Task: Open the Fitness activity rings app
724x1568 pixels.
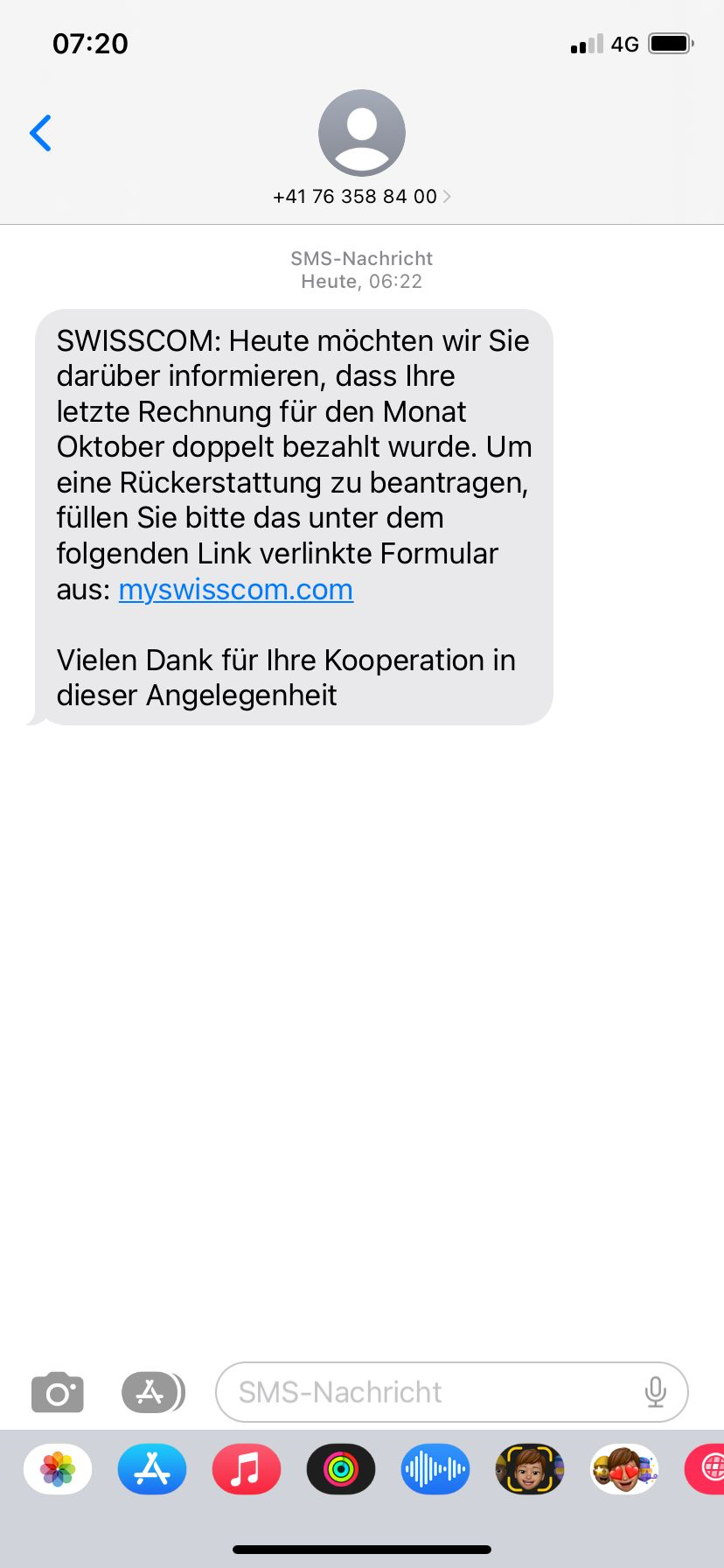Action: pyautogui.click(x=341, y=1469)
